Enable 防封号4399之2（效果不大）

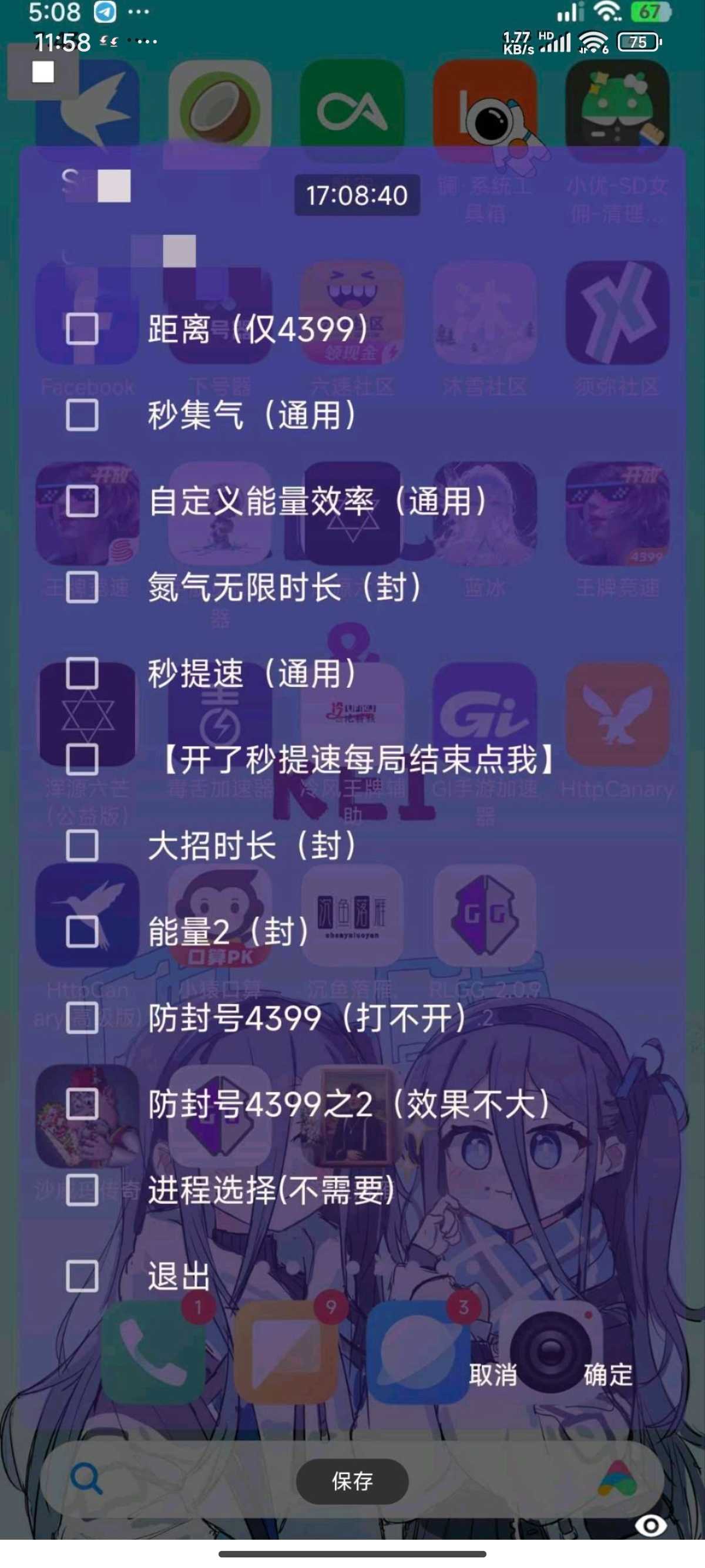pyautogui.click(x=82, y=1104)
